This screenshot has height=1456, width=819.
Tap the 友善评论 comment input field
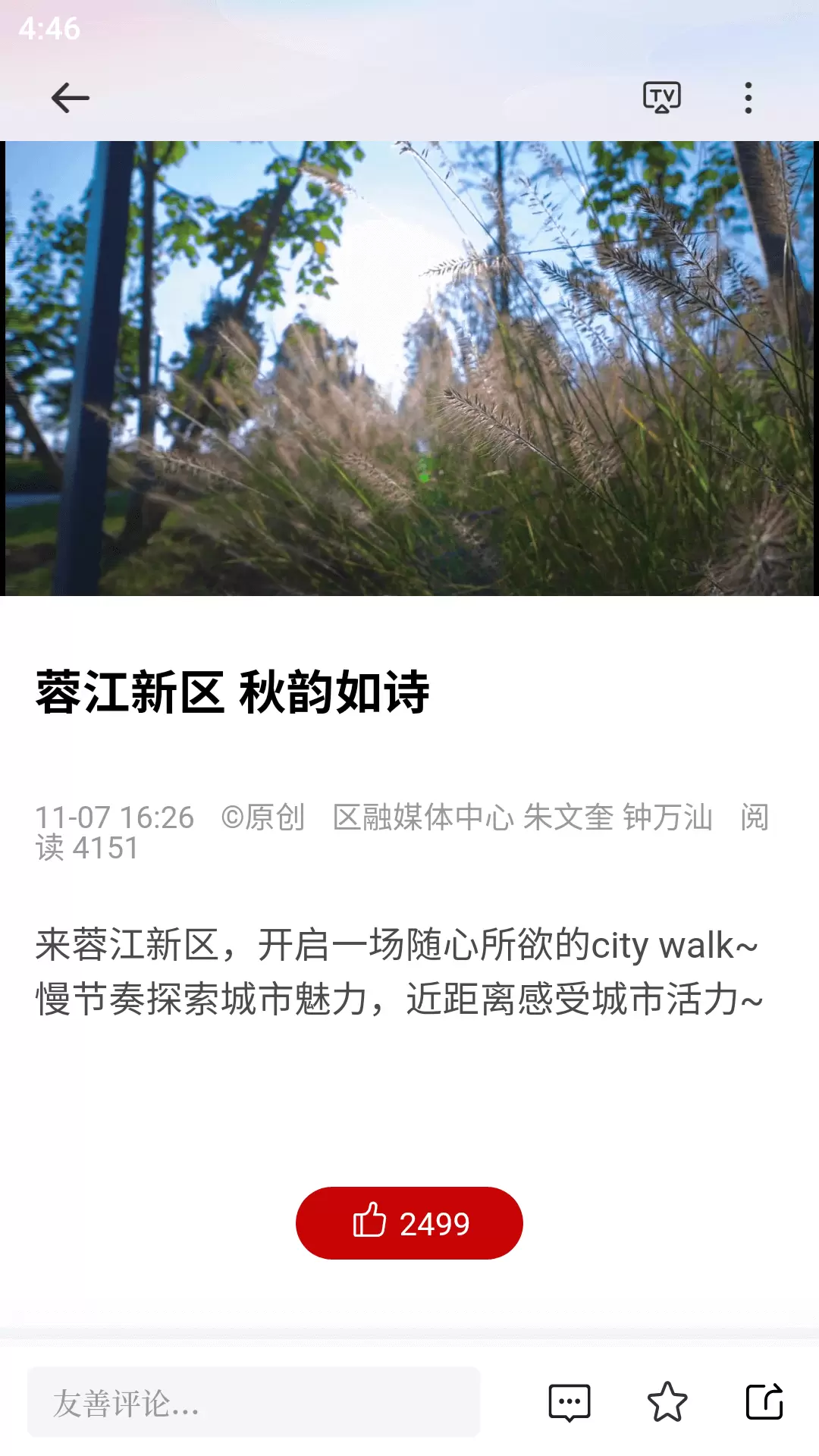(x=253, y=1402)
